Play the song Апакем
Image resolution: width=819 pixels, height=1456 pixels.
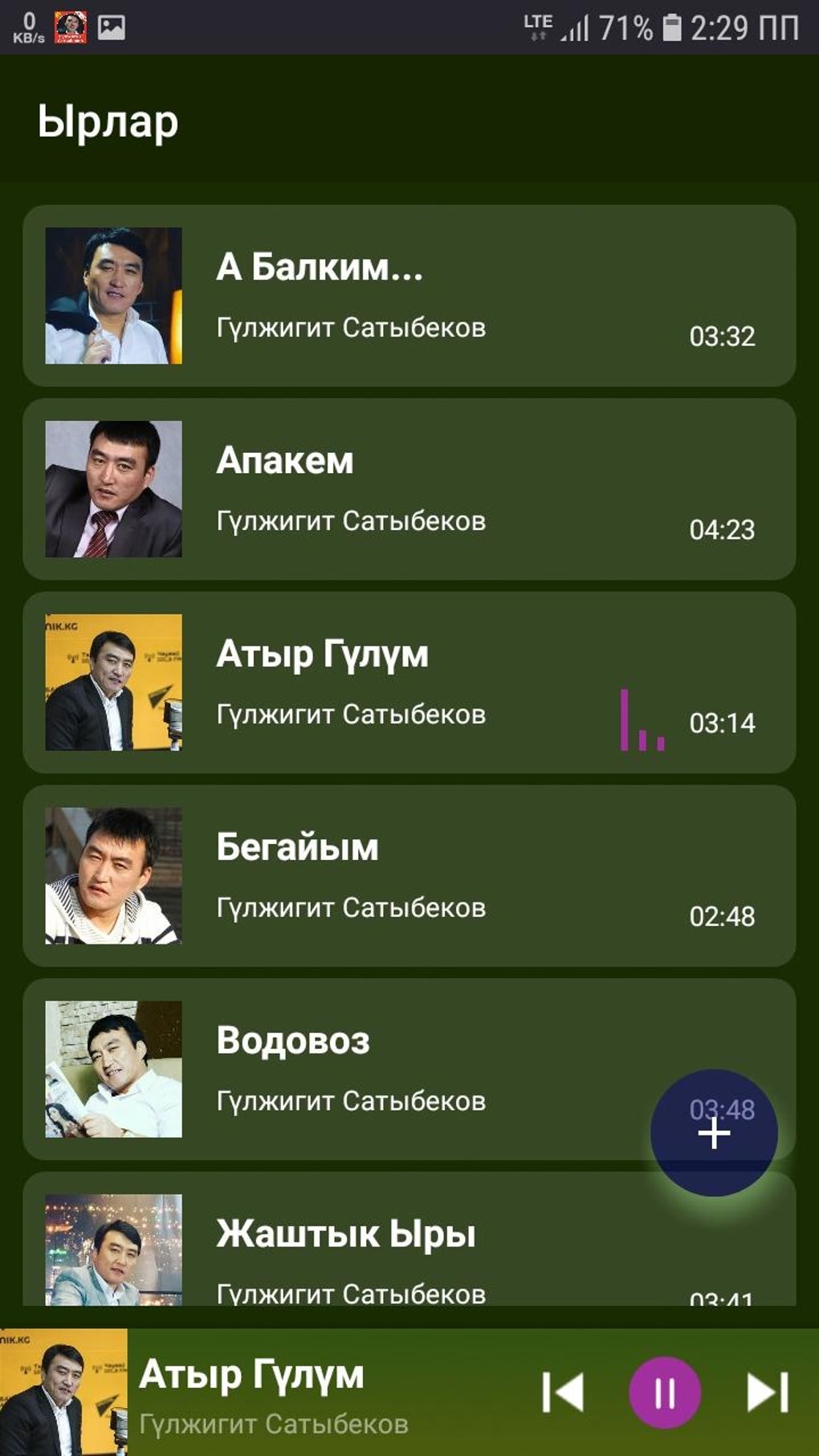(409, 489)
